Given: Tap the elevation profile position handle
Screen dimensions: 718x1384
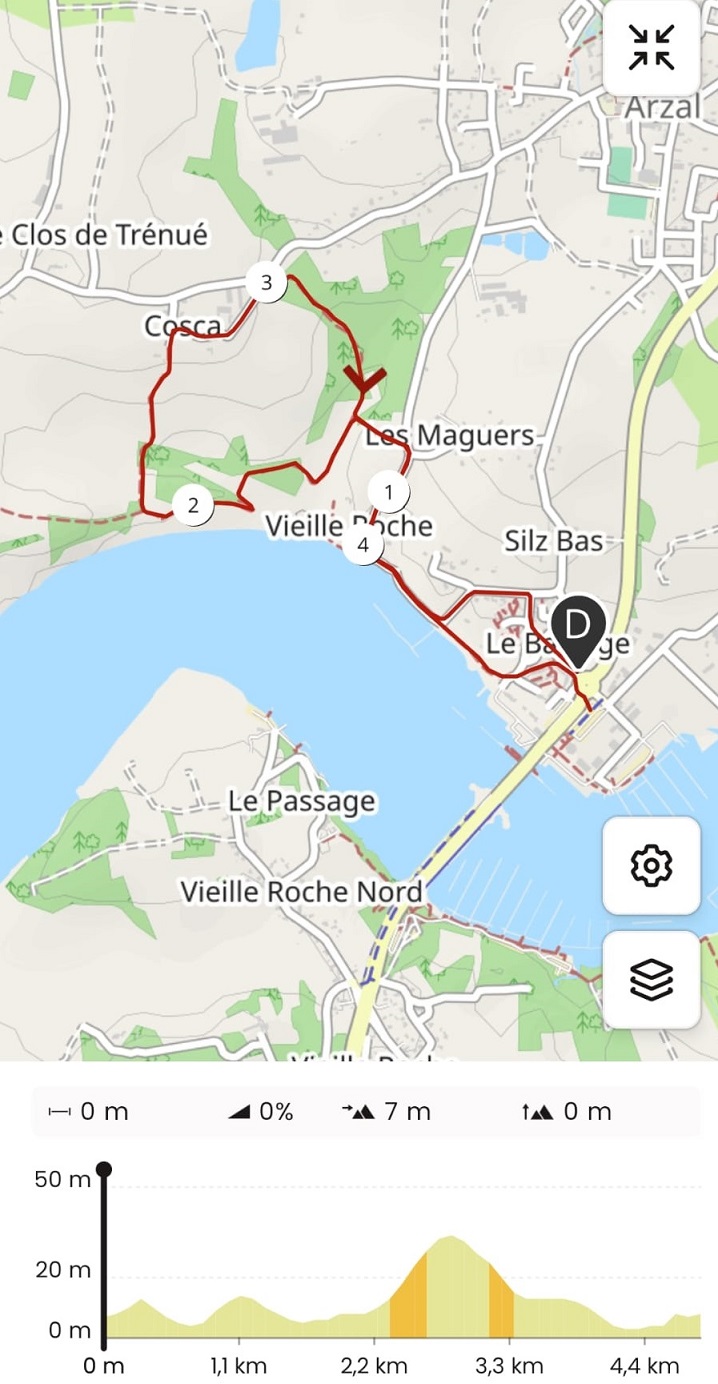Looking at the screenshot, I should pos(103,1169).
